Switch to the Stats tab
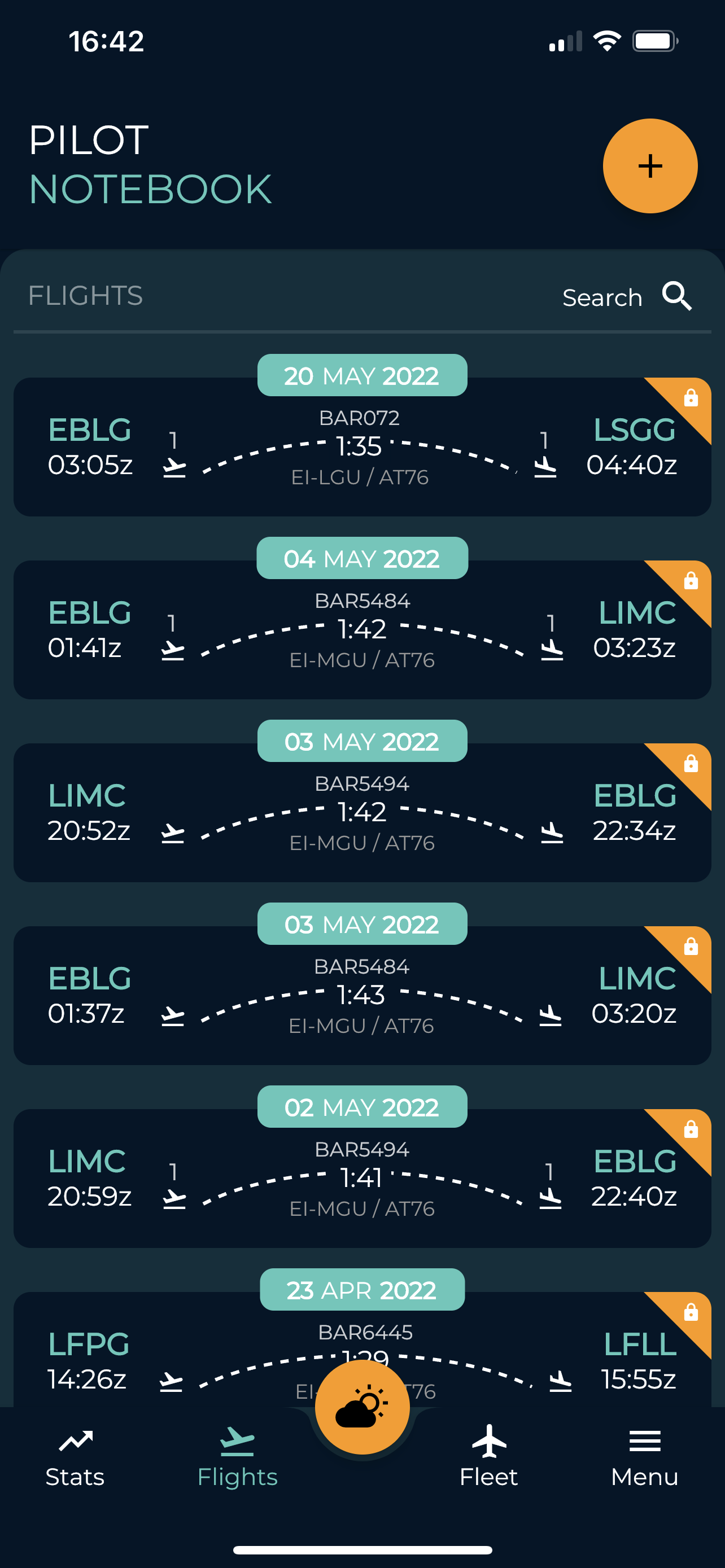This screenshot has width=725, height=1568. click(x=75, y=1459)
